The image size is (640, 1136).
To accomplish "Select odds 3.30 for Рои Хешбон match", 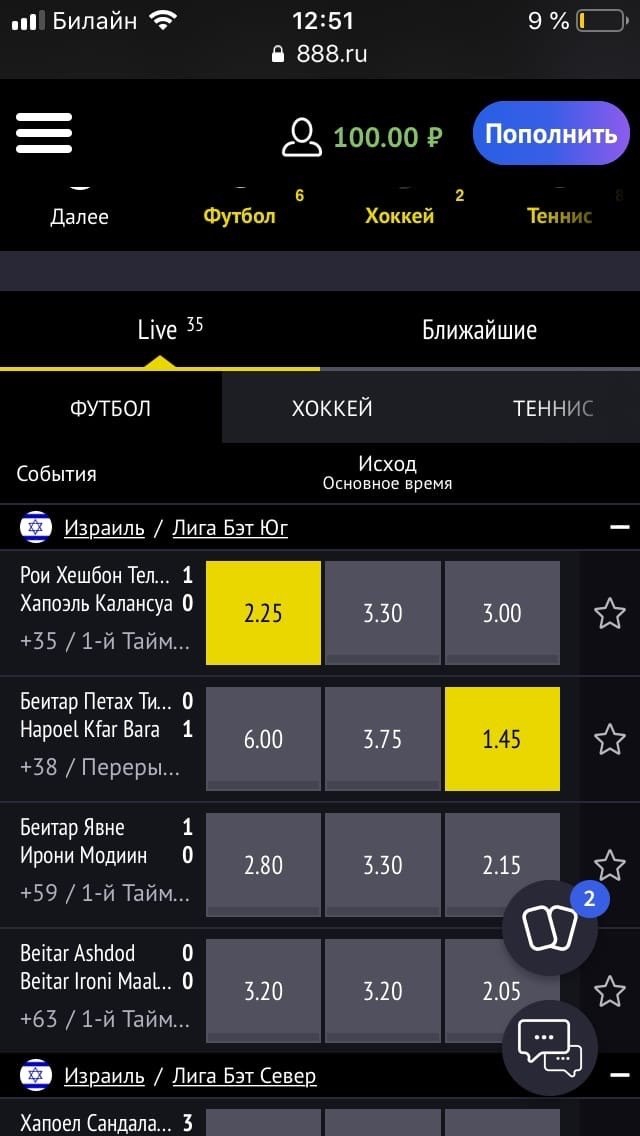I will [382, 613].
